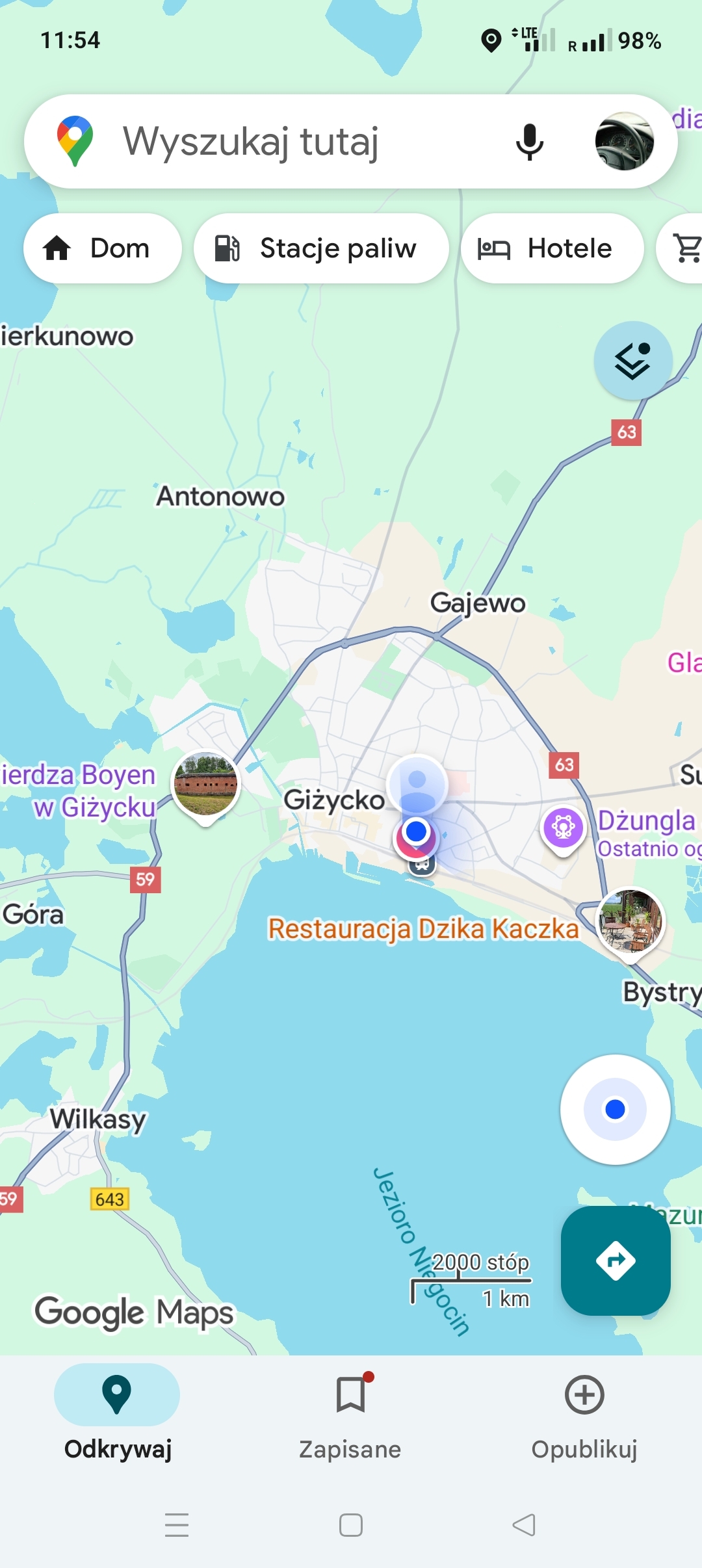The height and width of the screenshot is (1568, 702).
Task: Filter the map by Hotele
Action: pos(552,248)
